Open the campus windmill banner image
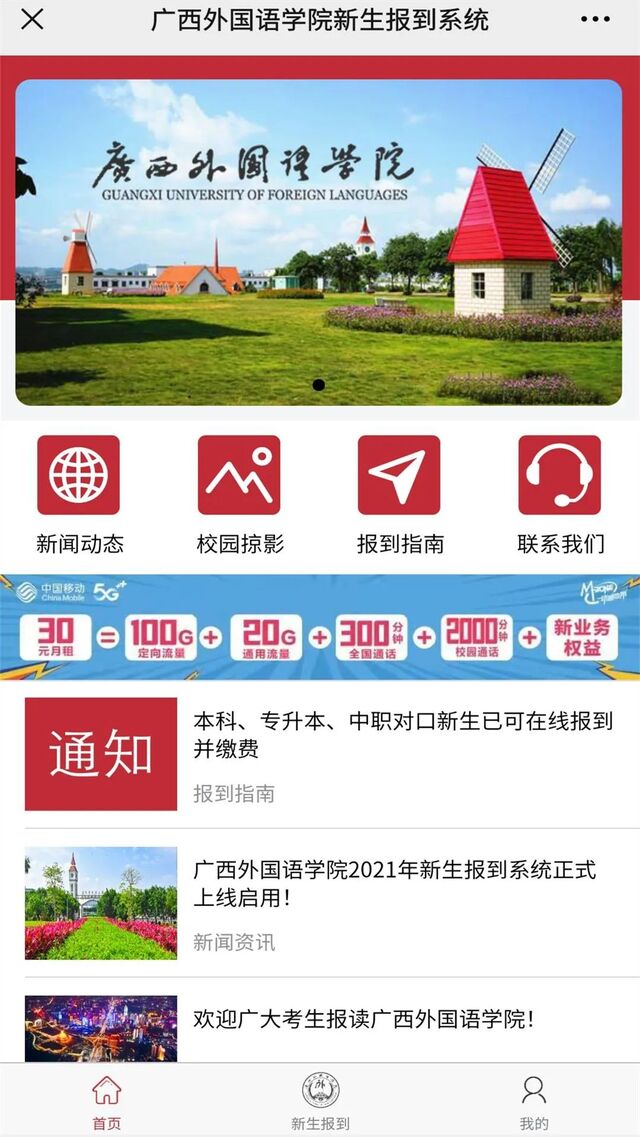The image size is (640, 1137). pos(318,242)
